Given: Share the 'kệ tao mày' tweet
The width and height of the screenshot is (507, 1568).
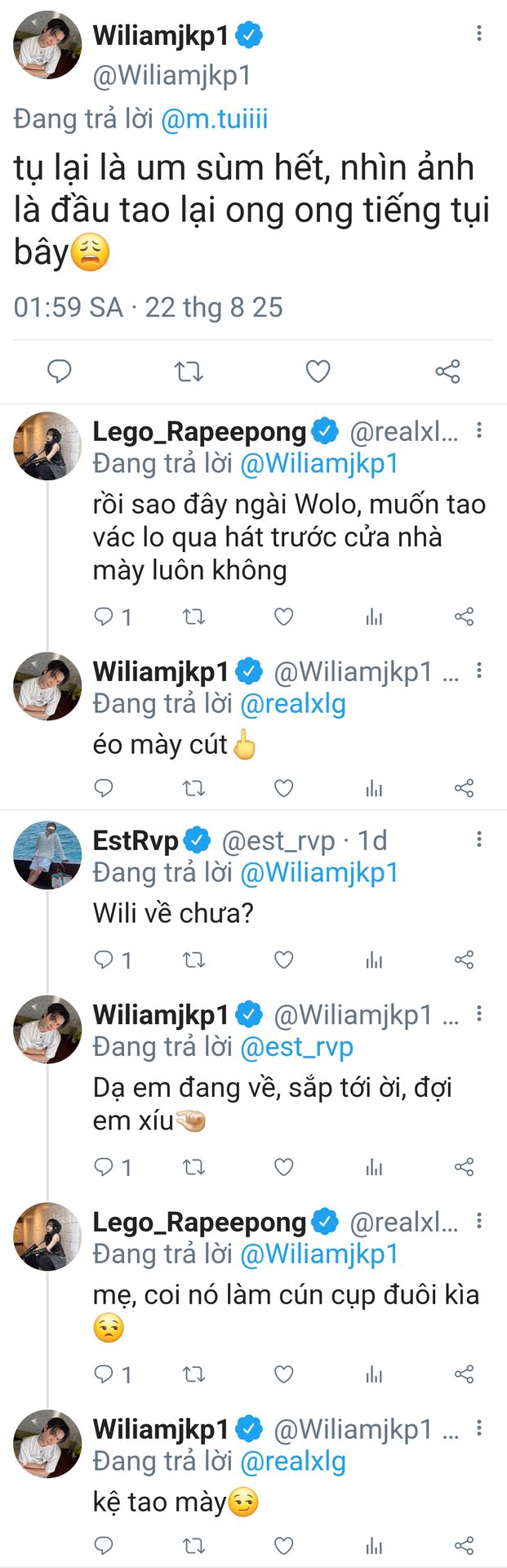Looking at the screenshot, I should pyautogui.click(x=464, y=1545).
